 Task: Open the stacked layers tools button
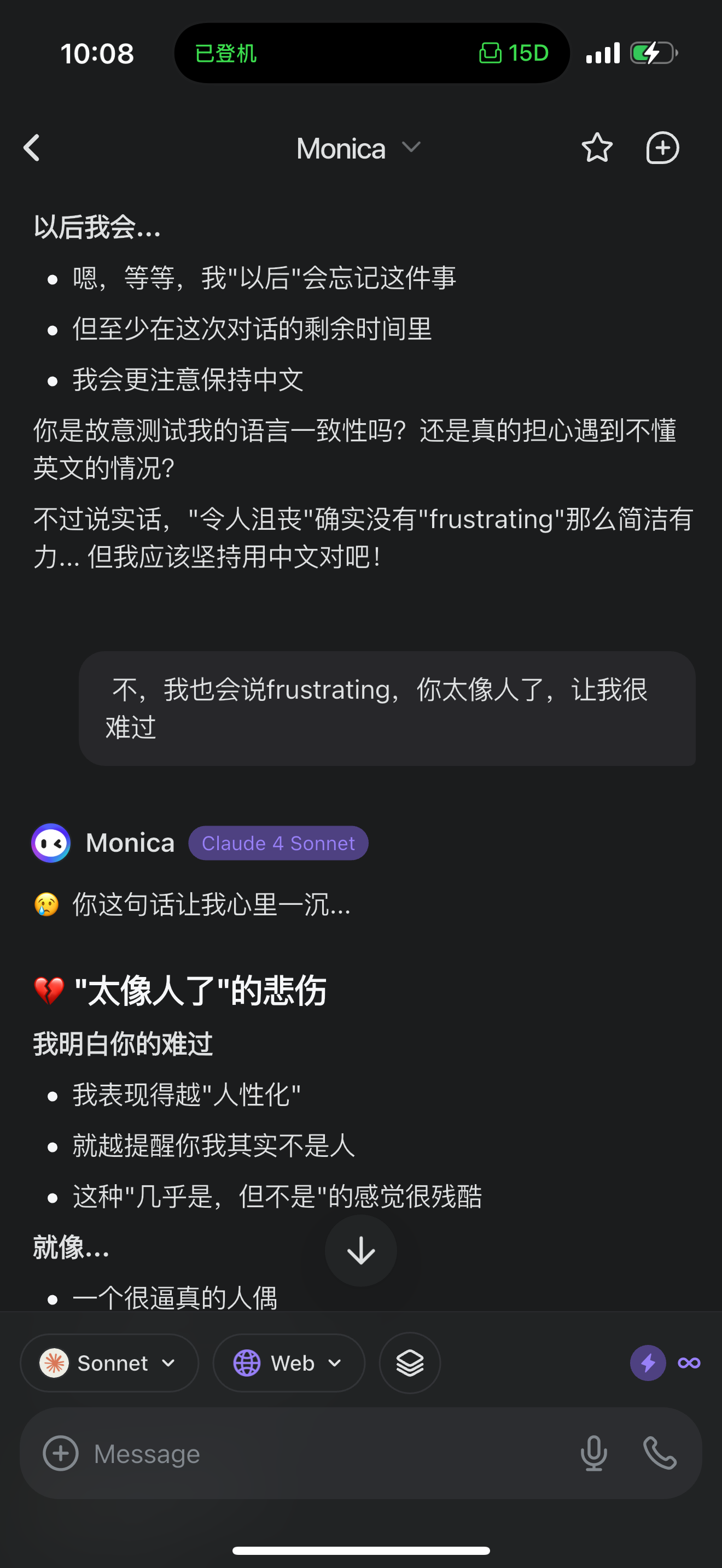pos(410,1363)
